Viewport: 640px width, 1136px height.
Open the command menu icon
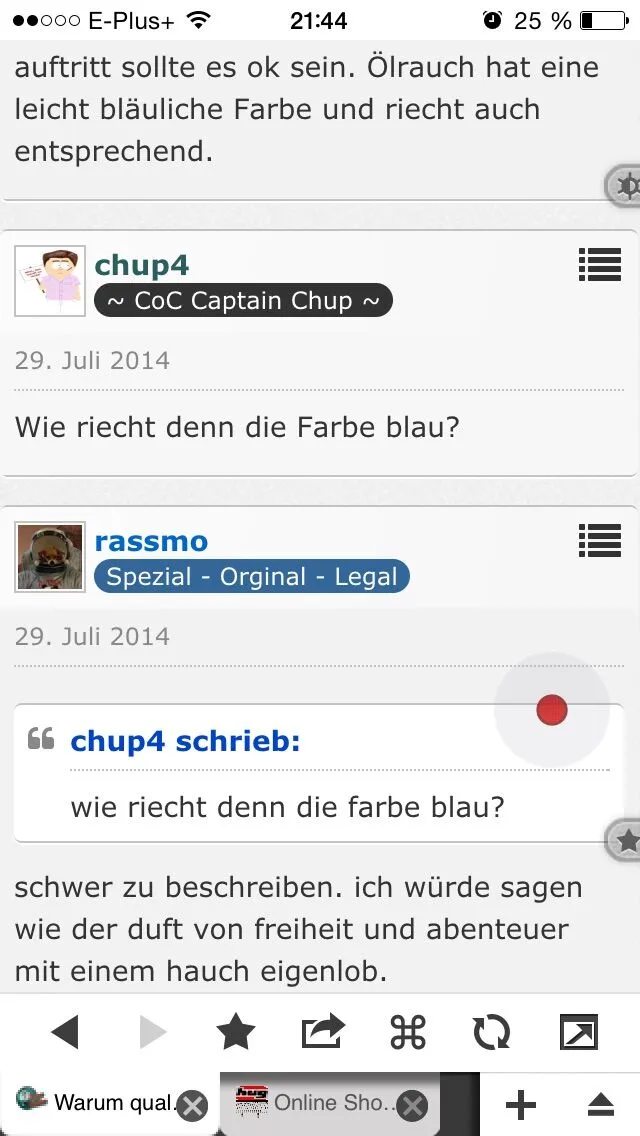pyautogui.click(x=407, y=1032)
